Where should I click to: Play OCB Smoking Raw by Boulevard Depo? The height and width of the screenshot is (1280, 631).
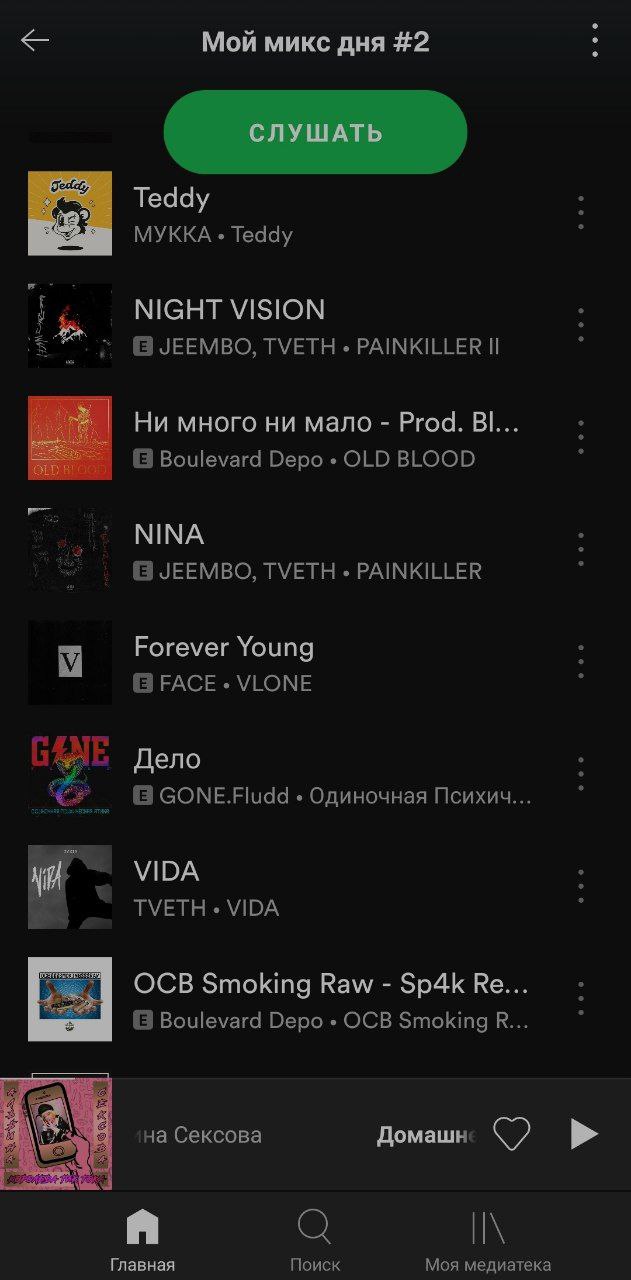(x=300, y=998)
